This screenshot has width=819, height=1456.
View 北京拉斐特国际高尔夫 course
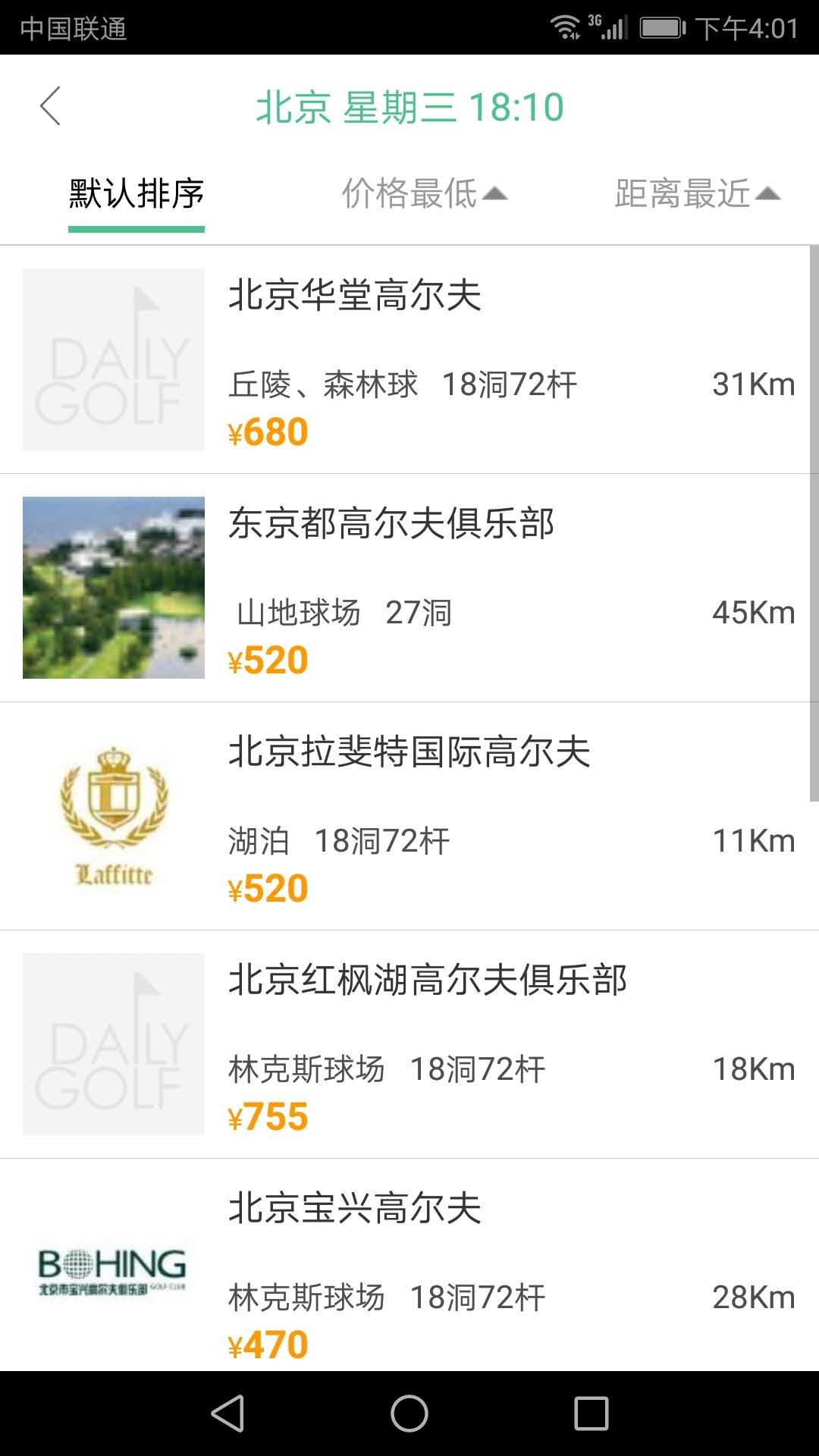tap(409, 816)
